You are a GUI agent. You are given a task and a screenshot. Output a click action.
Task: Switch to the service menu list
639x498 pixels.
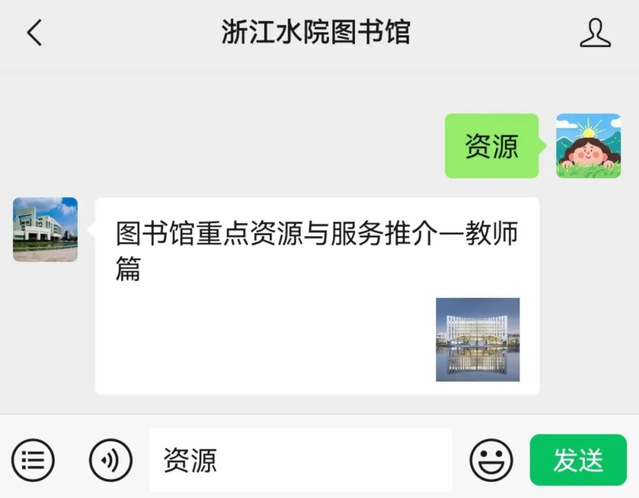33,460
